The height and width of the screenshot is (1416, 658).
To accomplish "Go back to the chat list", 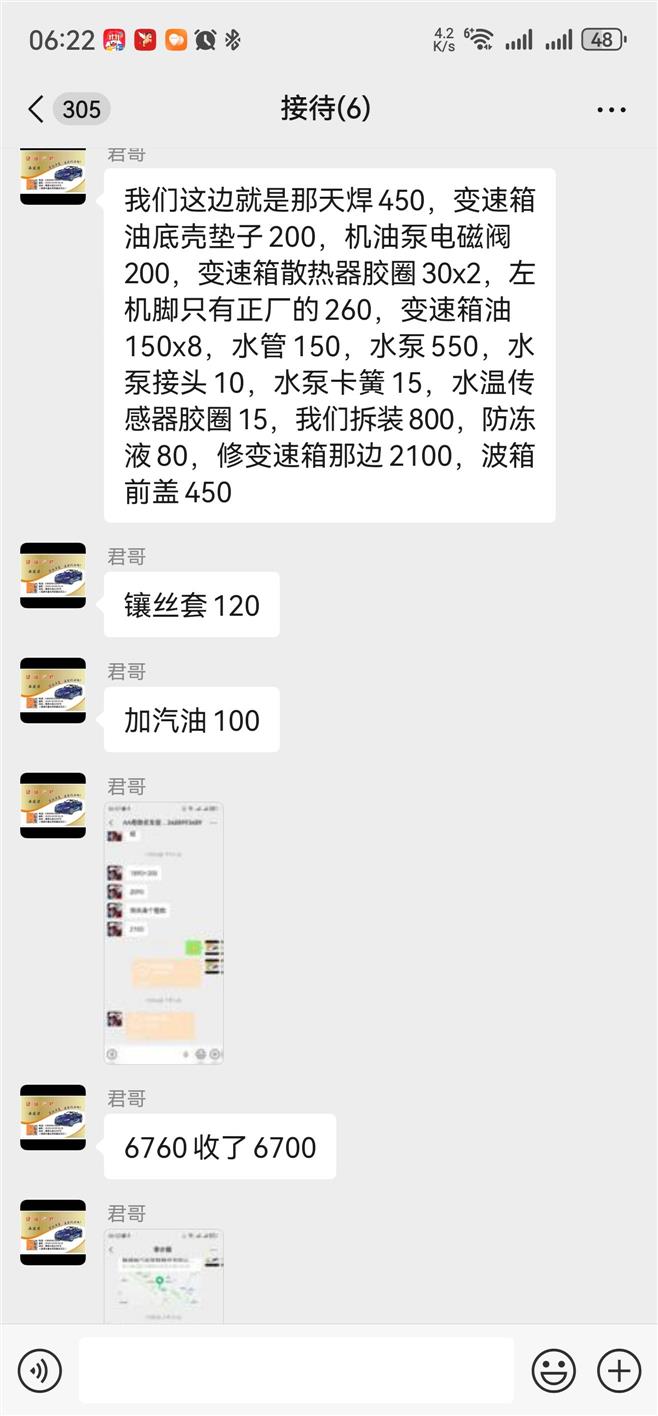I will 37,109.
